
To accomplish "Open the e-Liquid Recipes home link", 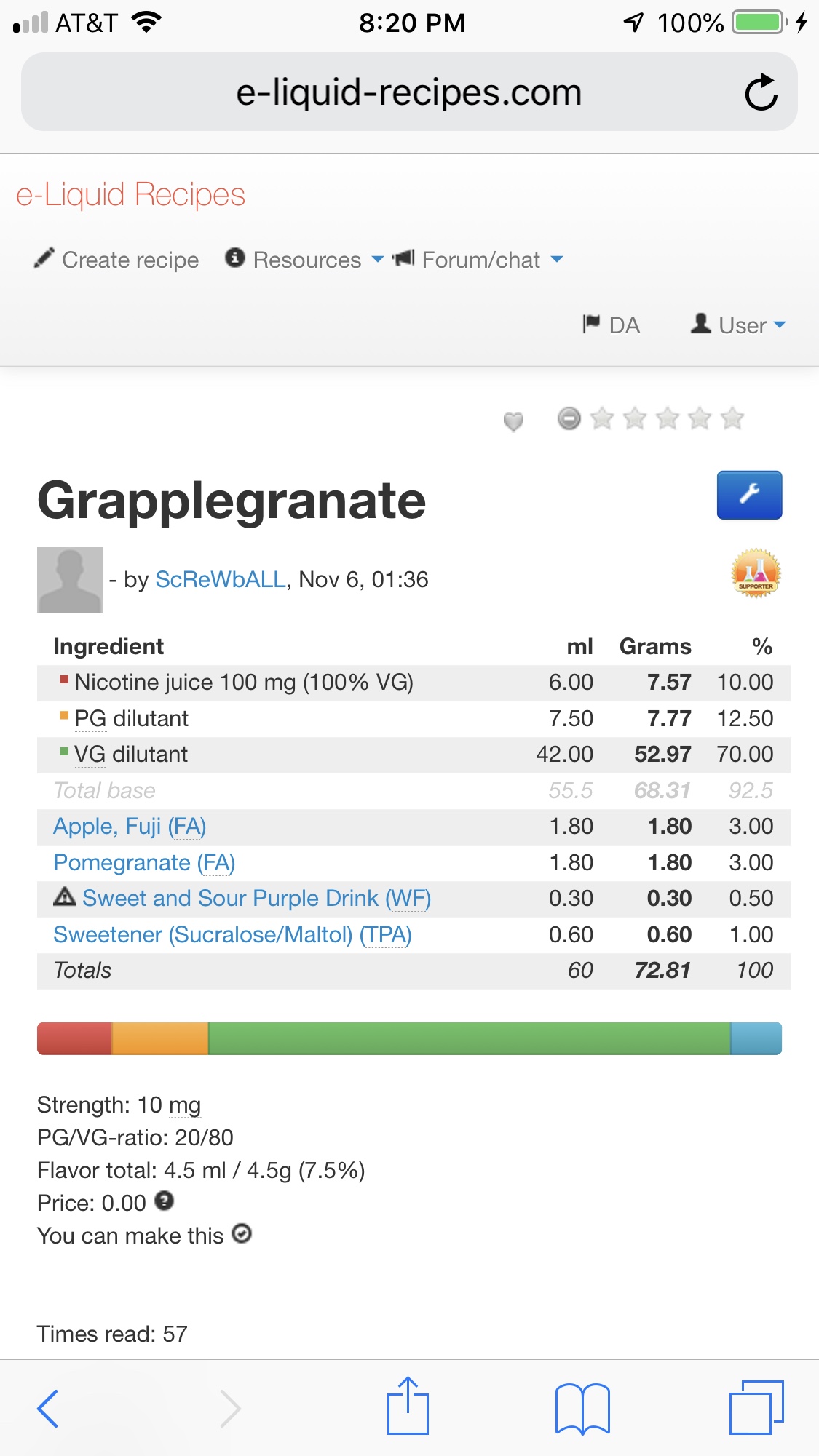I will pos(131,195).
